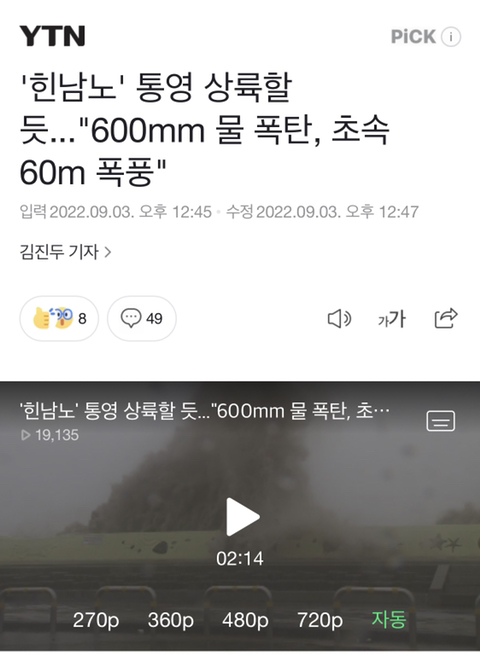Select 480p video quality
Screen dimensions: 480x672
[x=245, y=620]
